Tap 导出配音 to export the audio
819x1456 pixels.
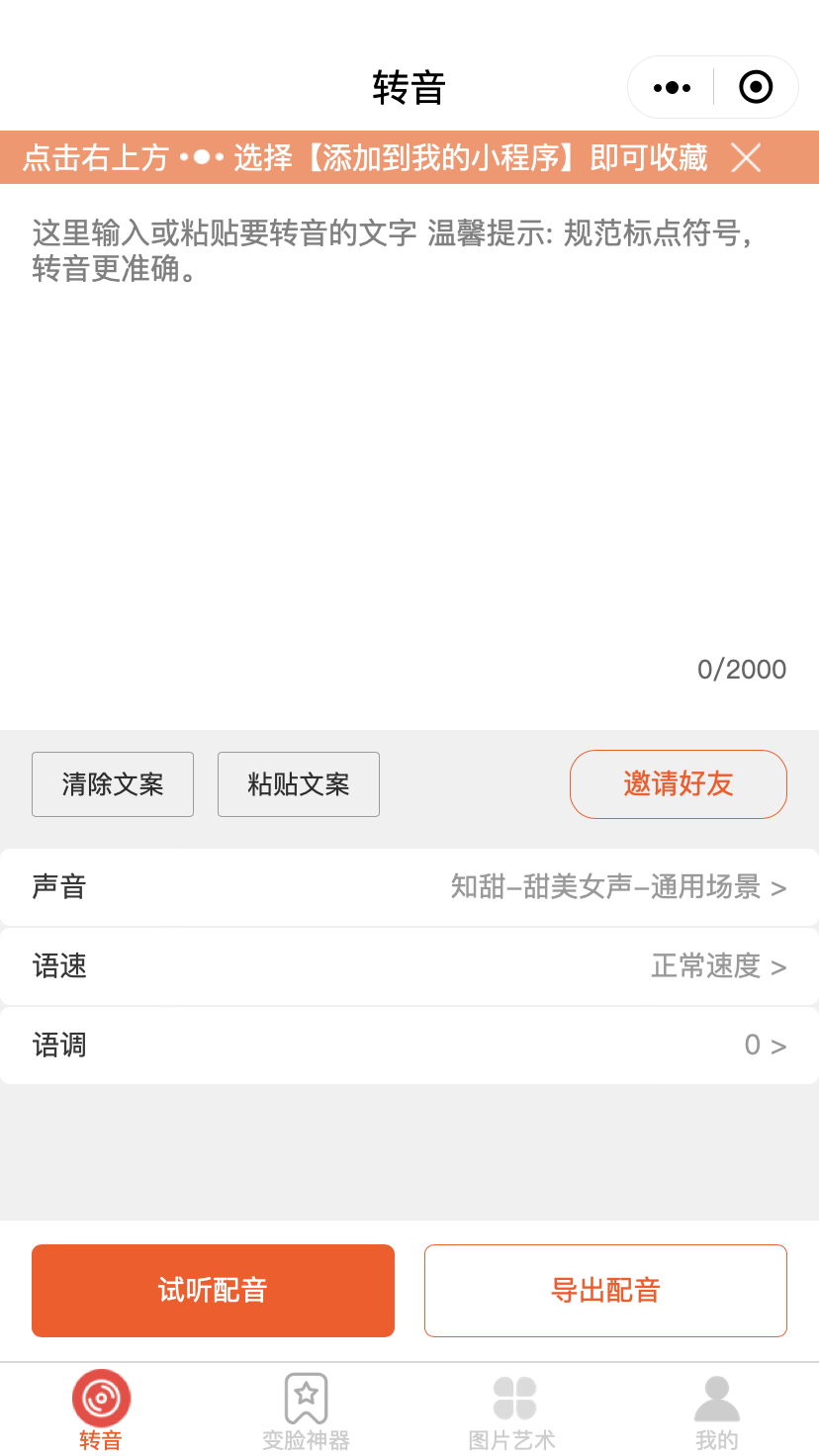(x=605, y=1291)
